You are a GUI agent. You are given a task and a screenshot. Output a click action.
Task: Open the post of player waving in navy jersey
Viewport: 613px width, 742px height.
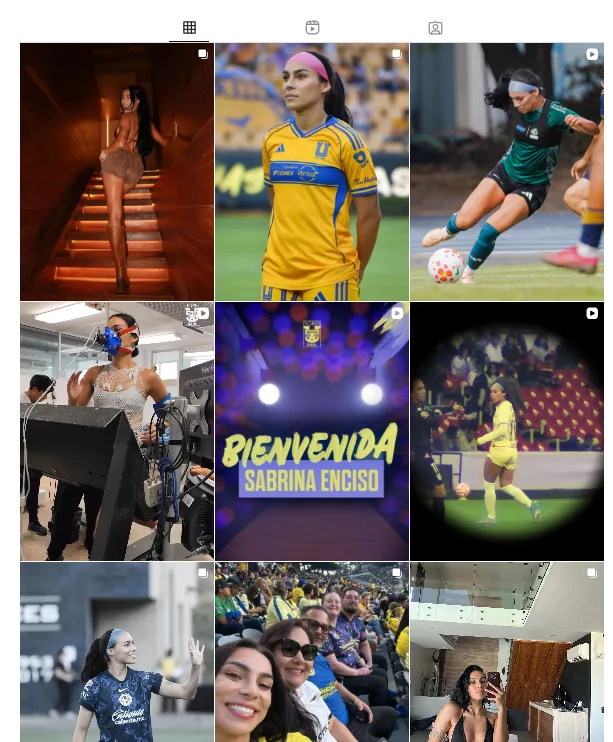[117, 652]
